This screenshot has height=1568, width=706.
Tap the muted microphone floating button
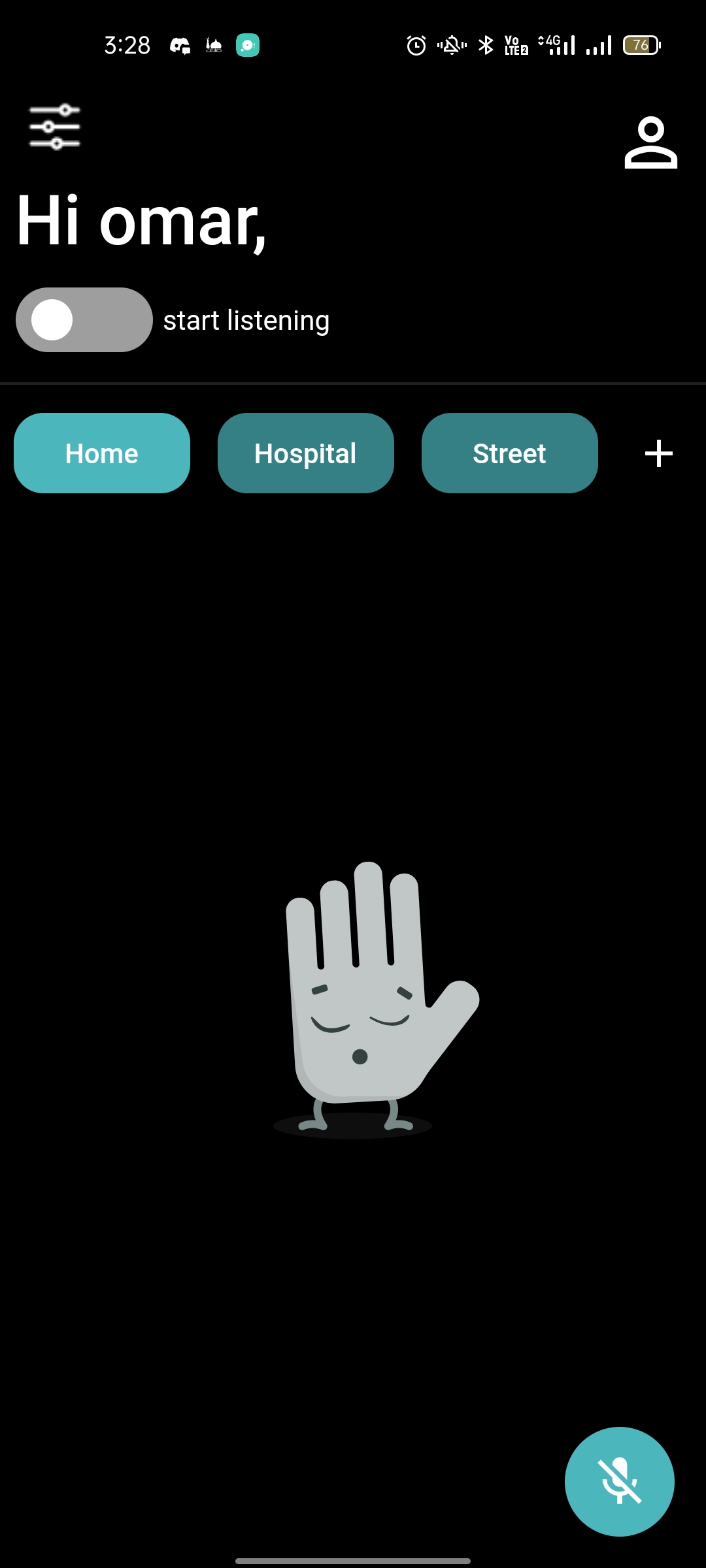[619, 1481]
